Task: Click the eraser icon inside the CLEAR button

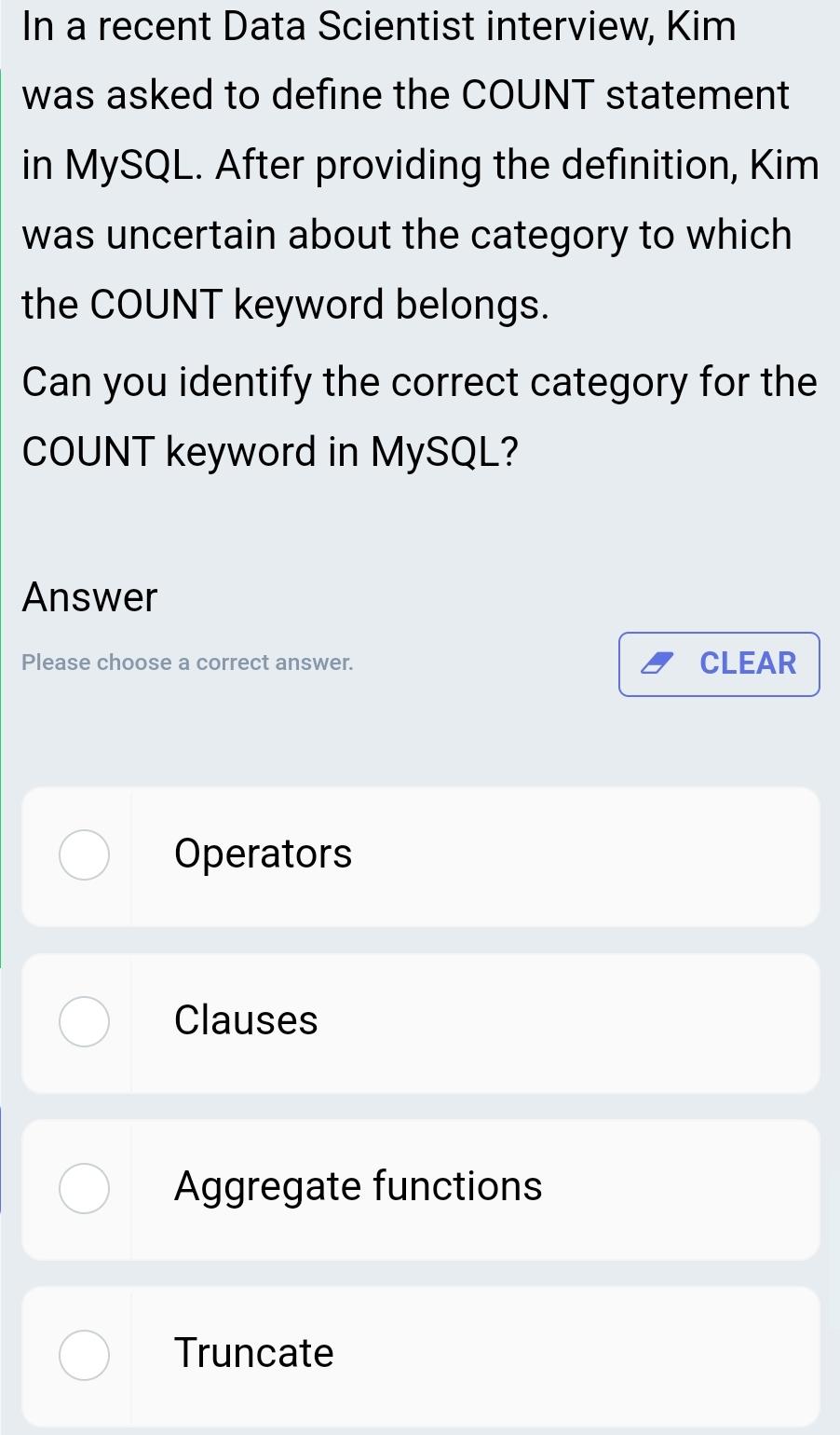Action: pyautogui.click(x=657, y=663)
